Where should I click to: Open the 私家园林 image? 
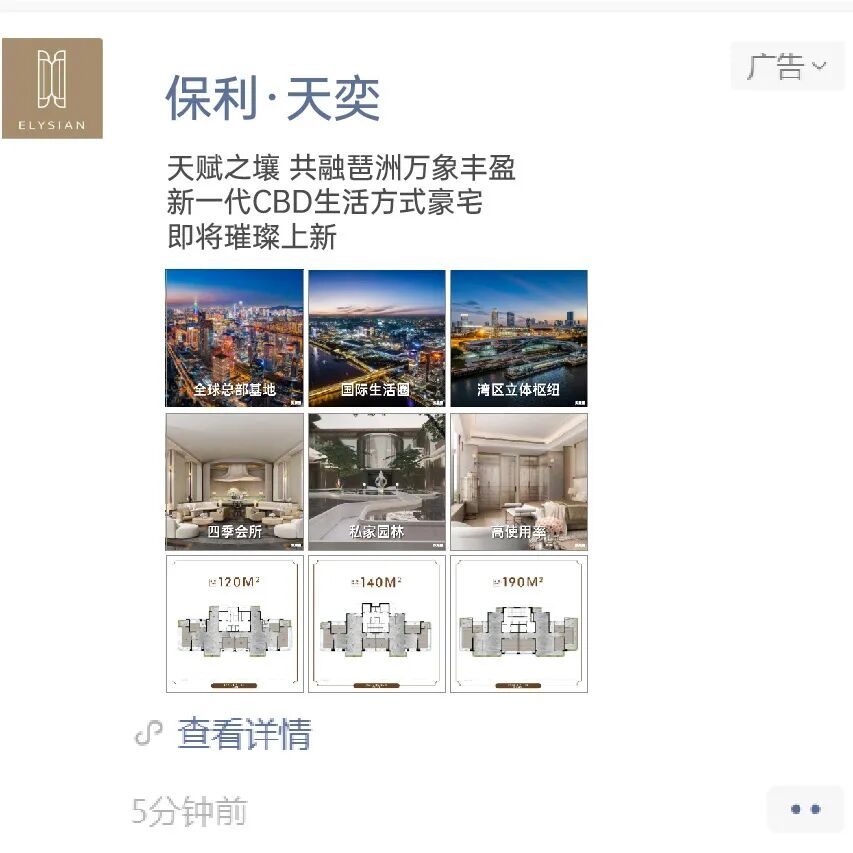click(377, 481)
